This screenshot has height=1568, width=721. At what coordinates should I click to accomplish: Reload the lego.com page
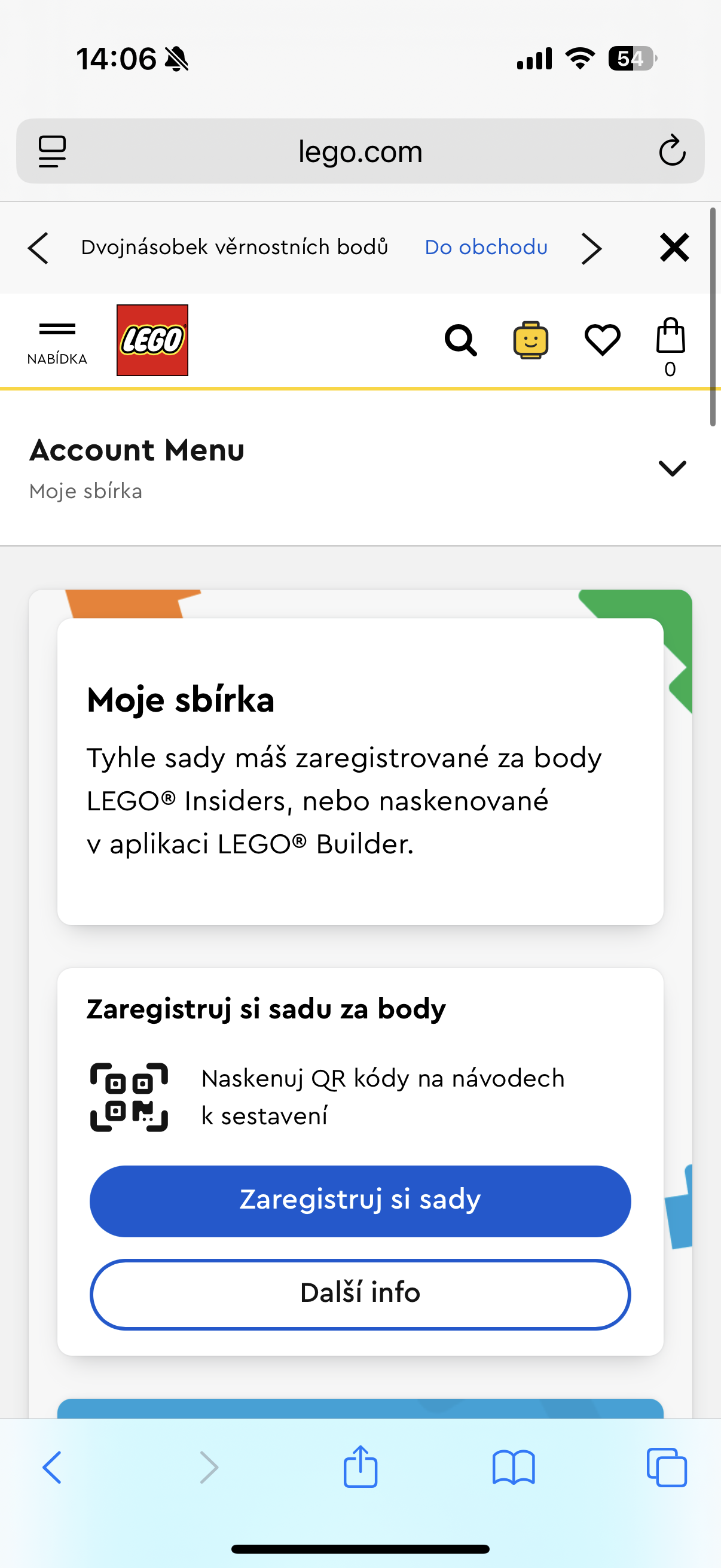click(672, 151)
